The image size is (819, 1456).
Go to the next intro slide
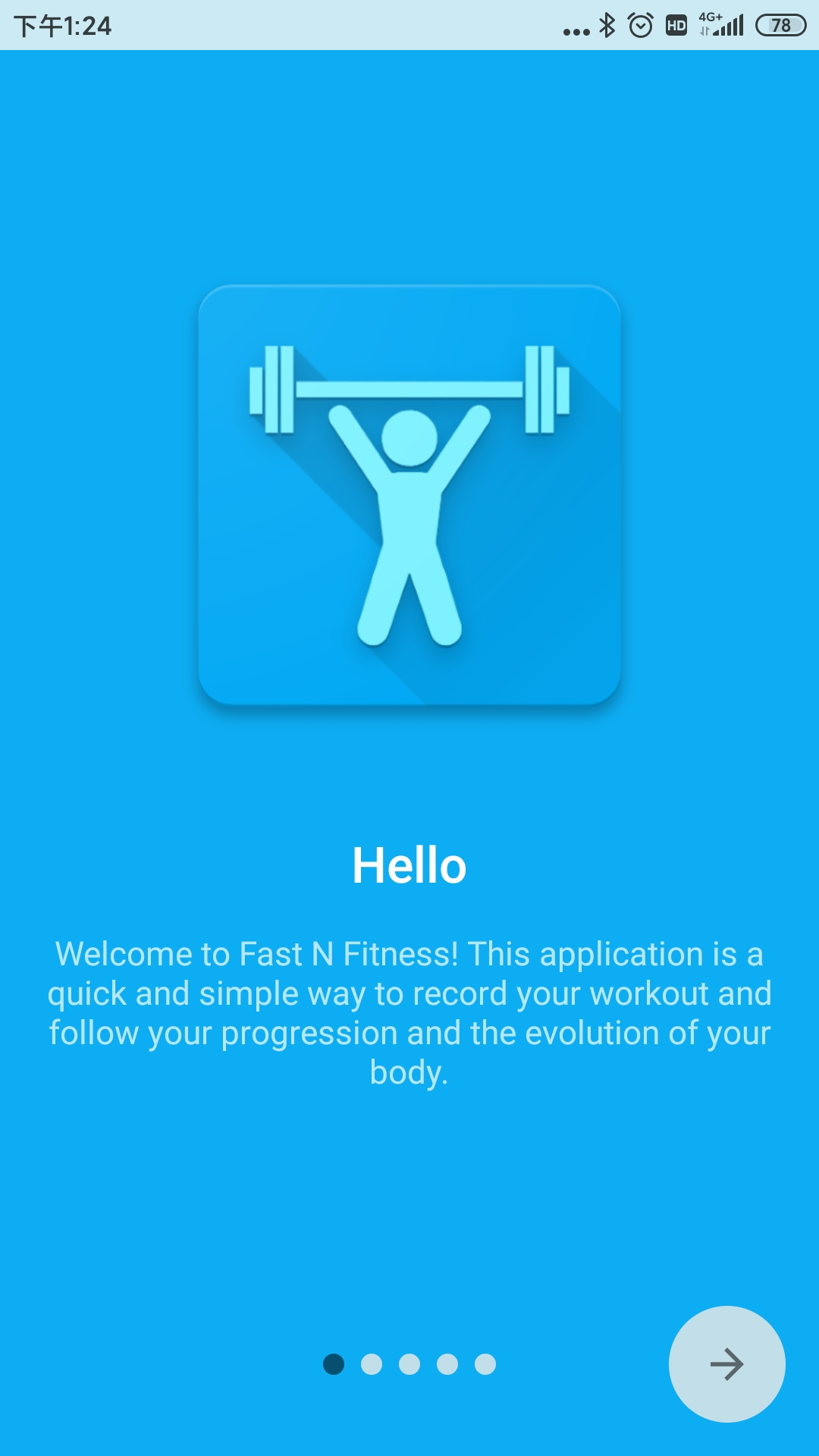(726, 1363)
